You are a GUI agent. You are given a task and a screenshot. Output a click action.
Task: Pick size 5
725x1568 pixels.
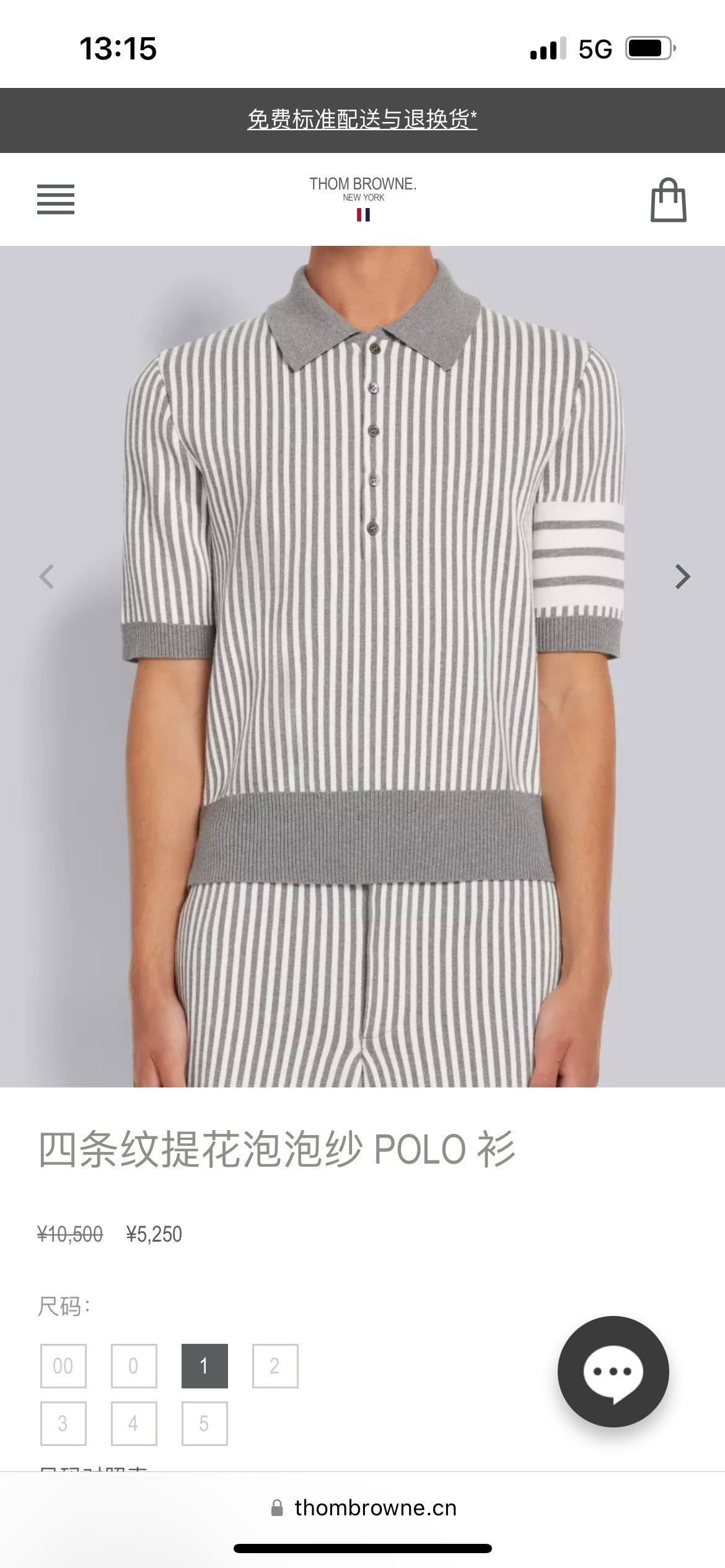tap(204, 1424)
